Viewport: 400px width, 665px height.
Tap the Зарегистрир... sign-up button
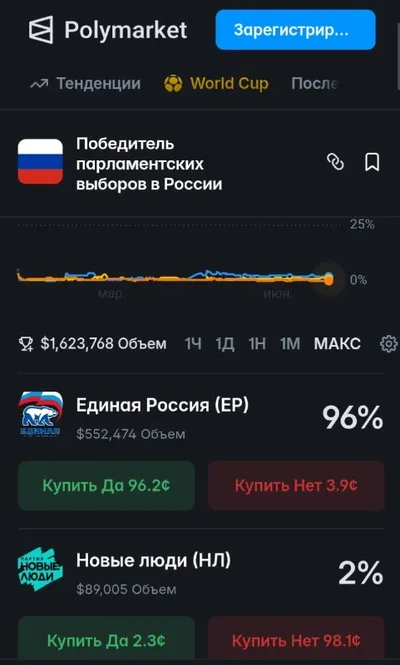click(295, 30)
